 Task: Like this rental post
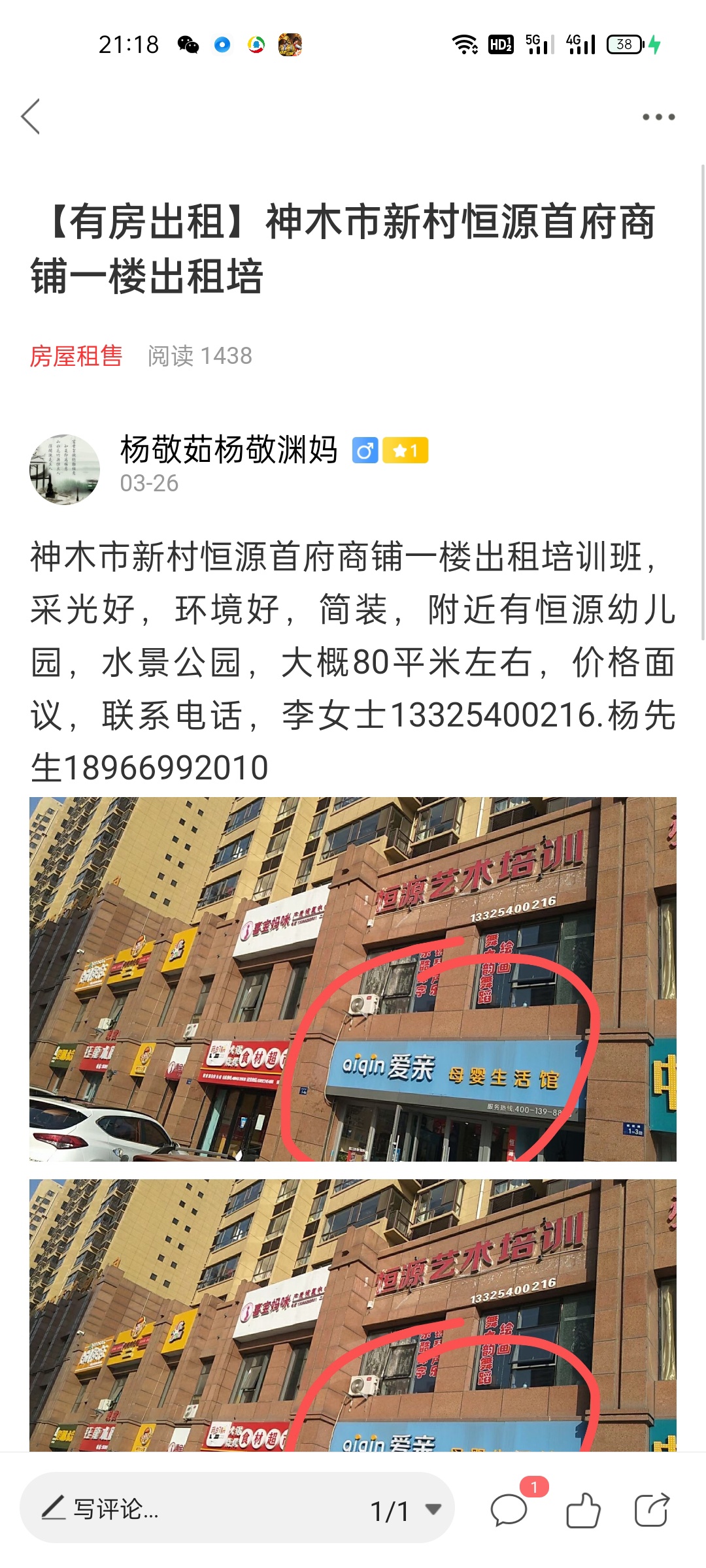click(x=582, y=1510)
